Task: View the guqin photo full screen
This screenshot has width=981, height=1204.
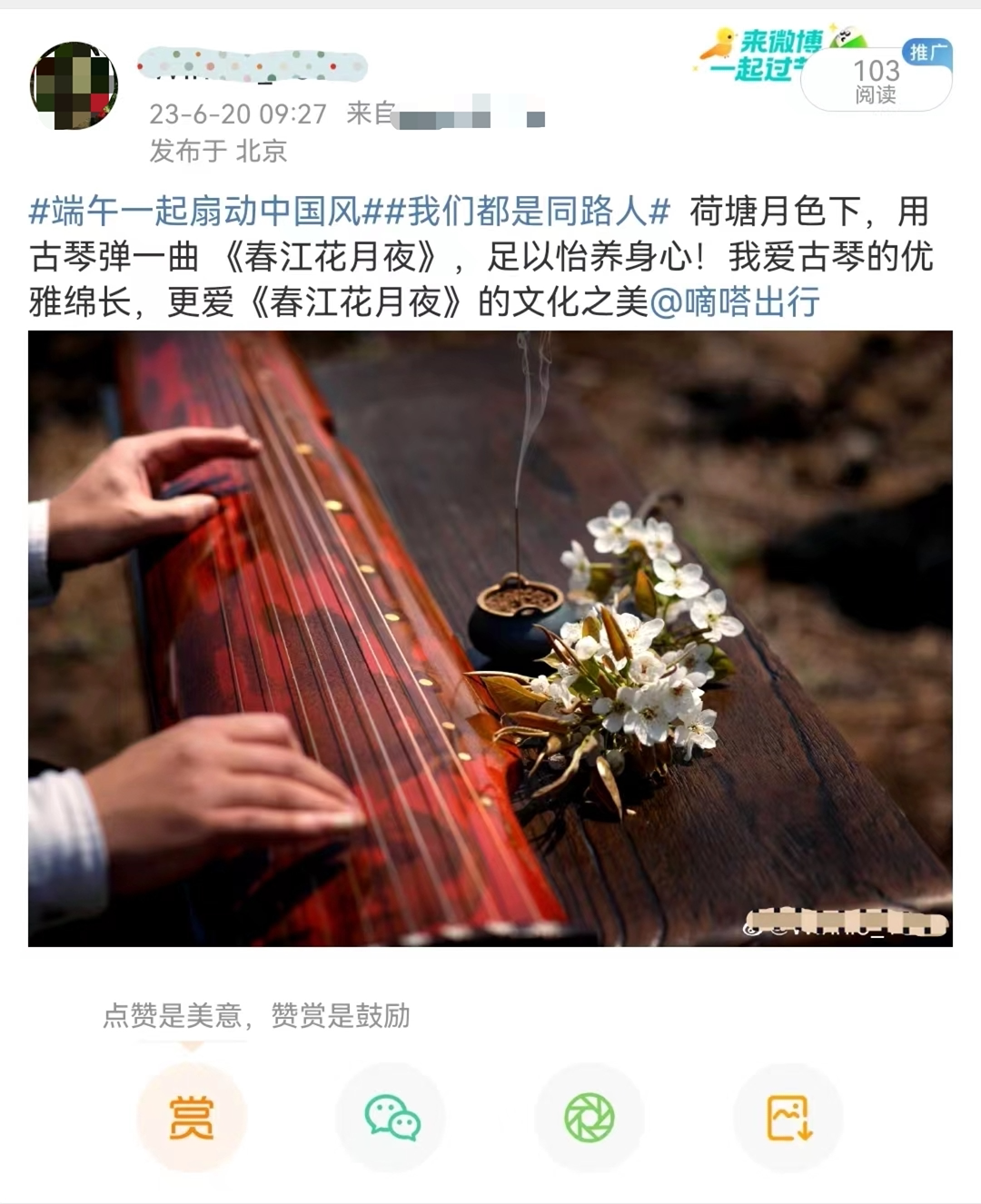Action: click(490, 638)
